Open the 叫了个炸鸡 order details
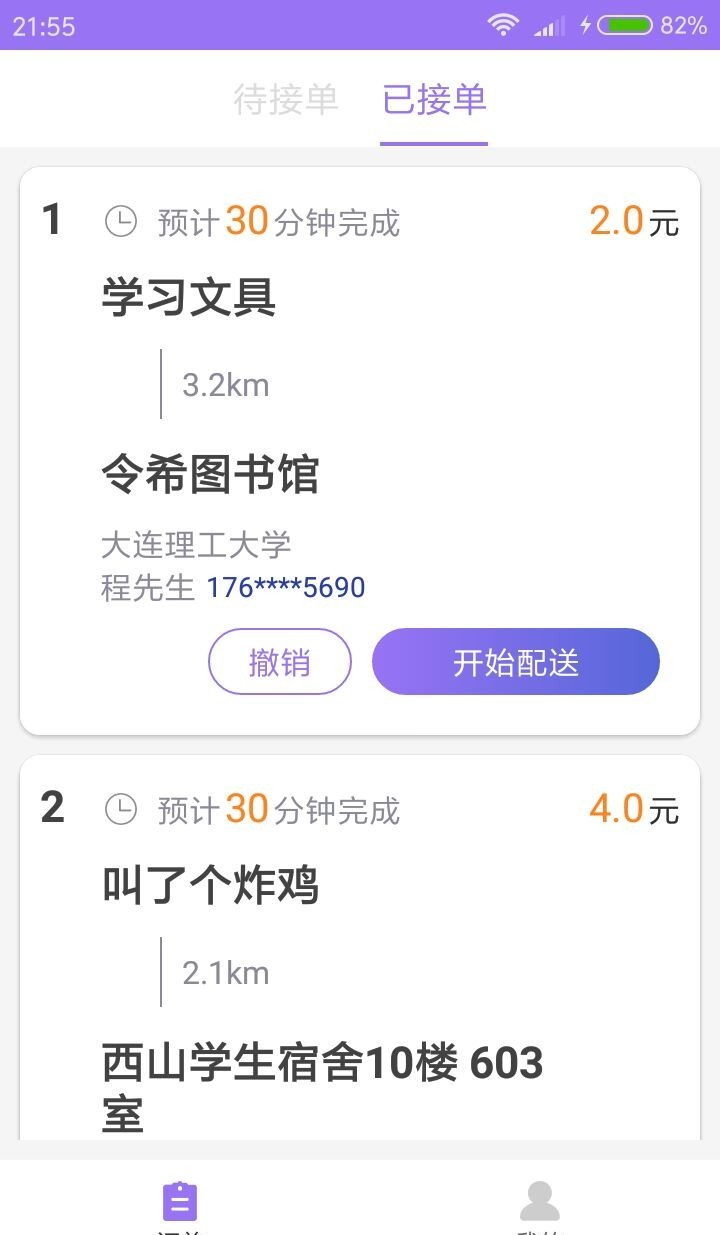720x1235 pixels. [x=210, y=888]
